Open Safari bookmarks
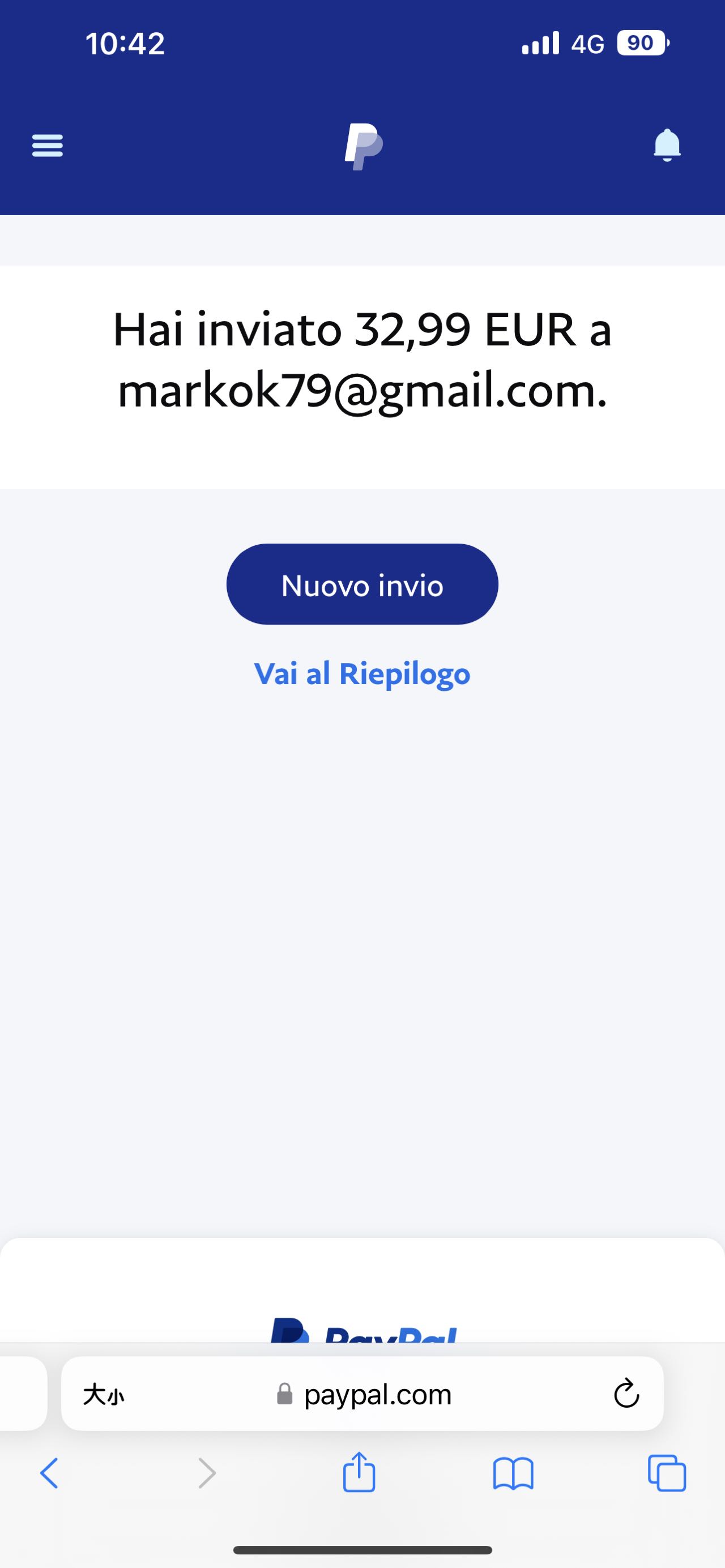 pos(513,1473)
